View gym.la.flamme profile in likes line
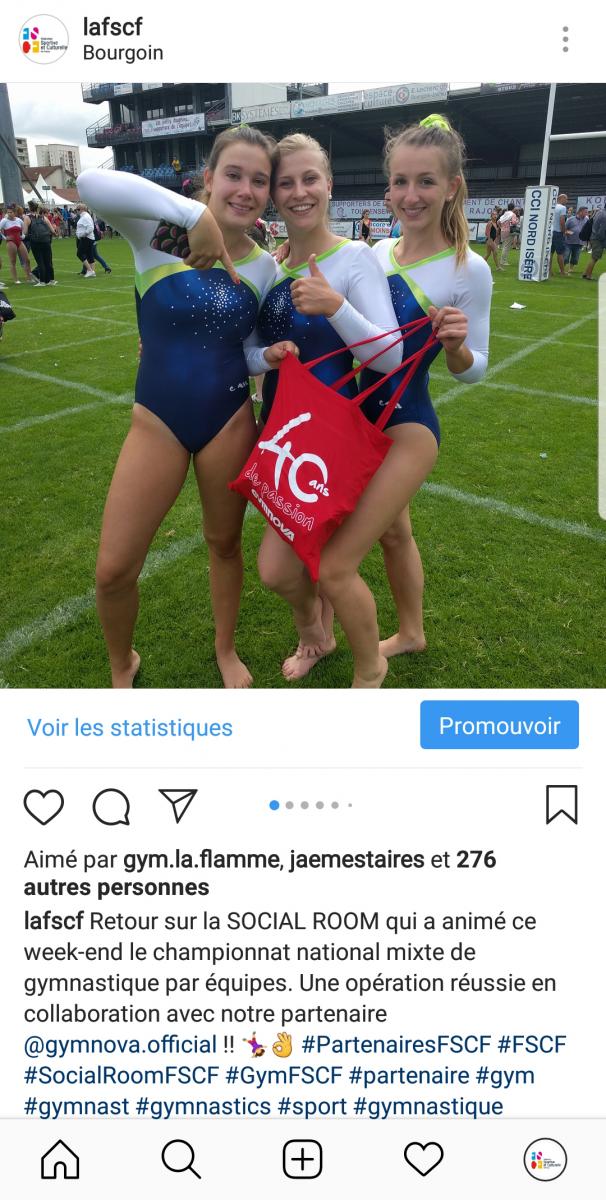The image size is (606, 1200). (x=203, y=860)
